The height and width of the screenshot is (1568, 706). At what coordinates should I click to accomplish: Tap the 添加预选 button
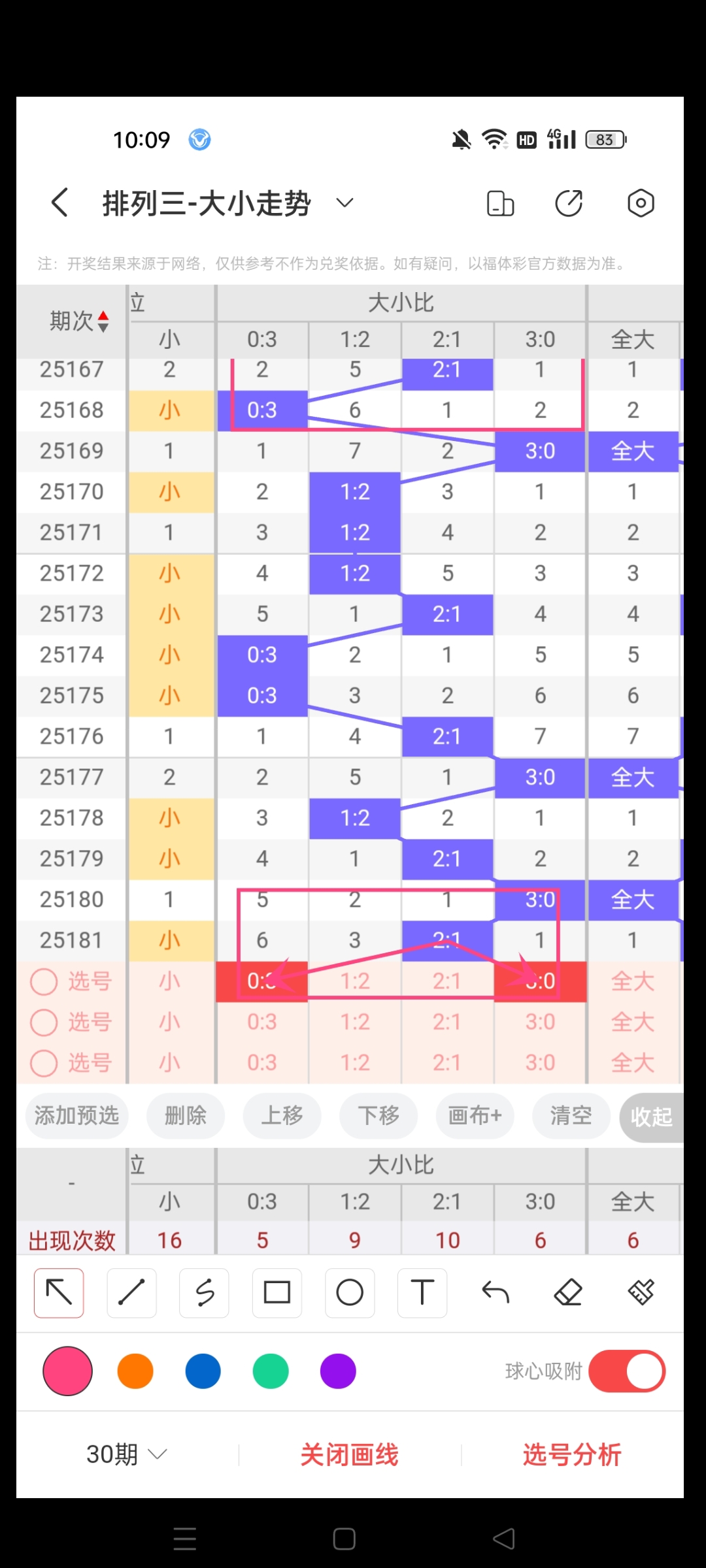tap(77, 1116)
